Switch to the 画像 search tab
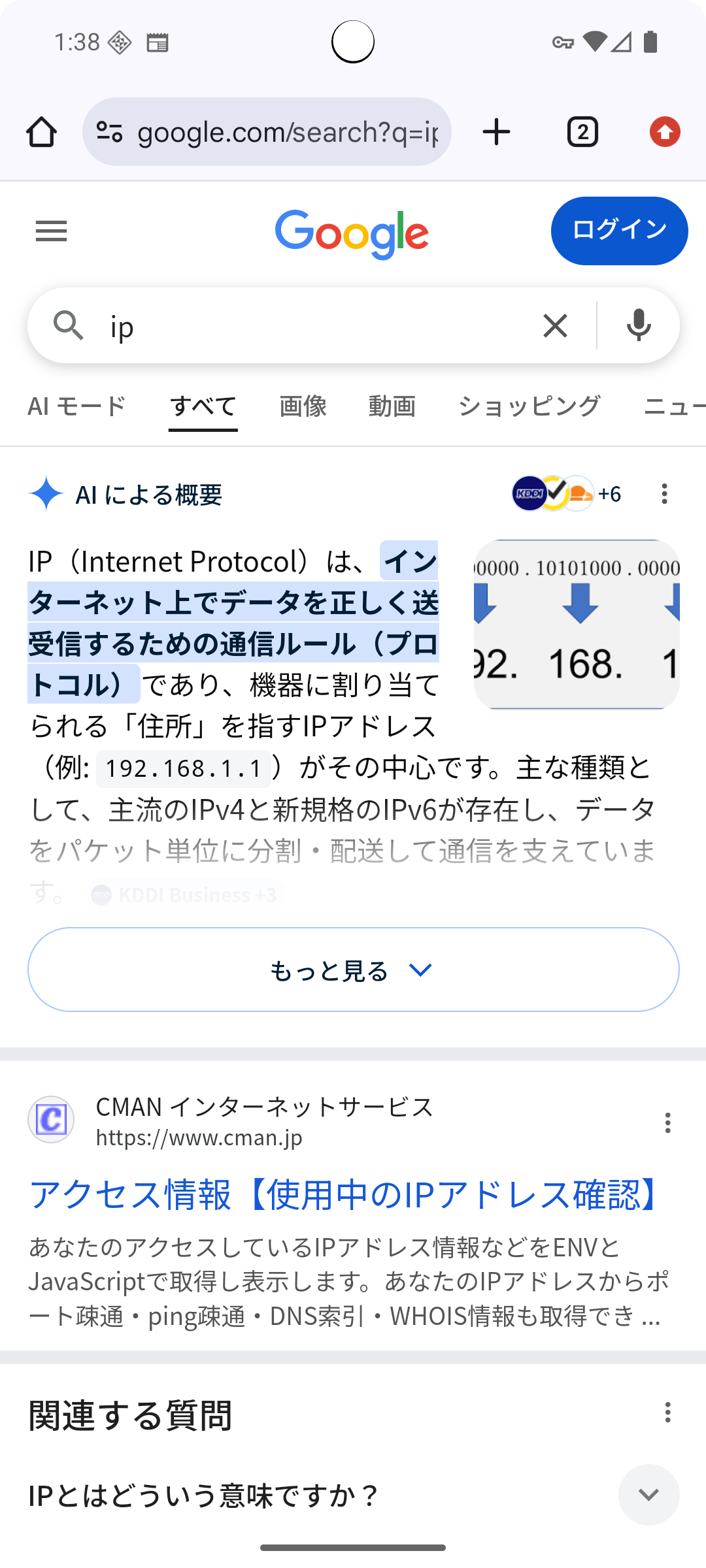The image size is (706, 1568). click(303, 406)
